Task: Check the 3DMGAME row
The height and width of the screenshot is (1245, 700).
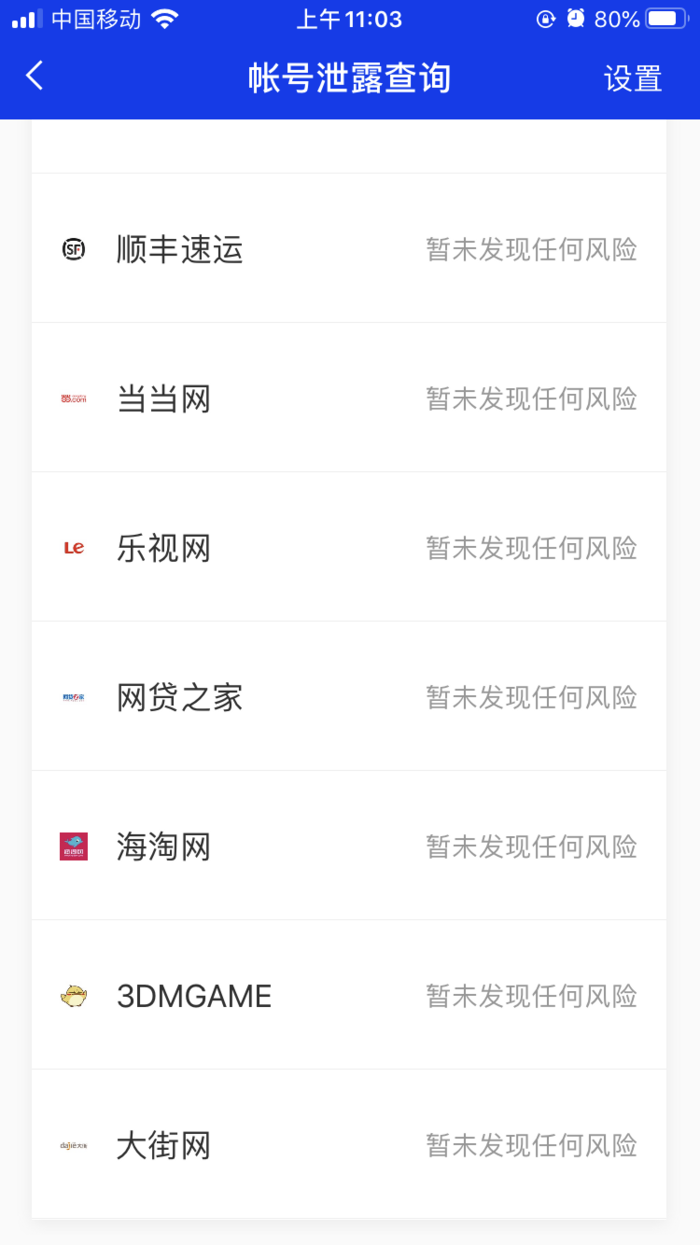Action: pos(349,995)
